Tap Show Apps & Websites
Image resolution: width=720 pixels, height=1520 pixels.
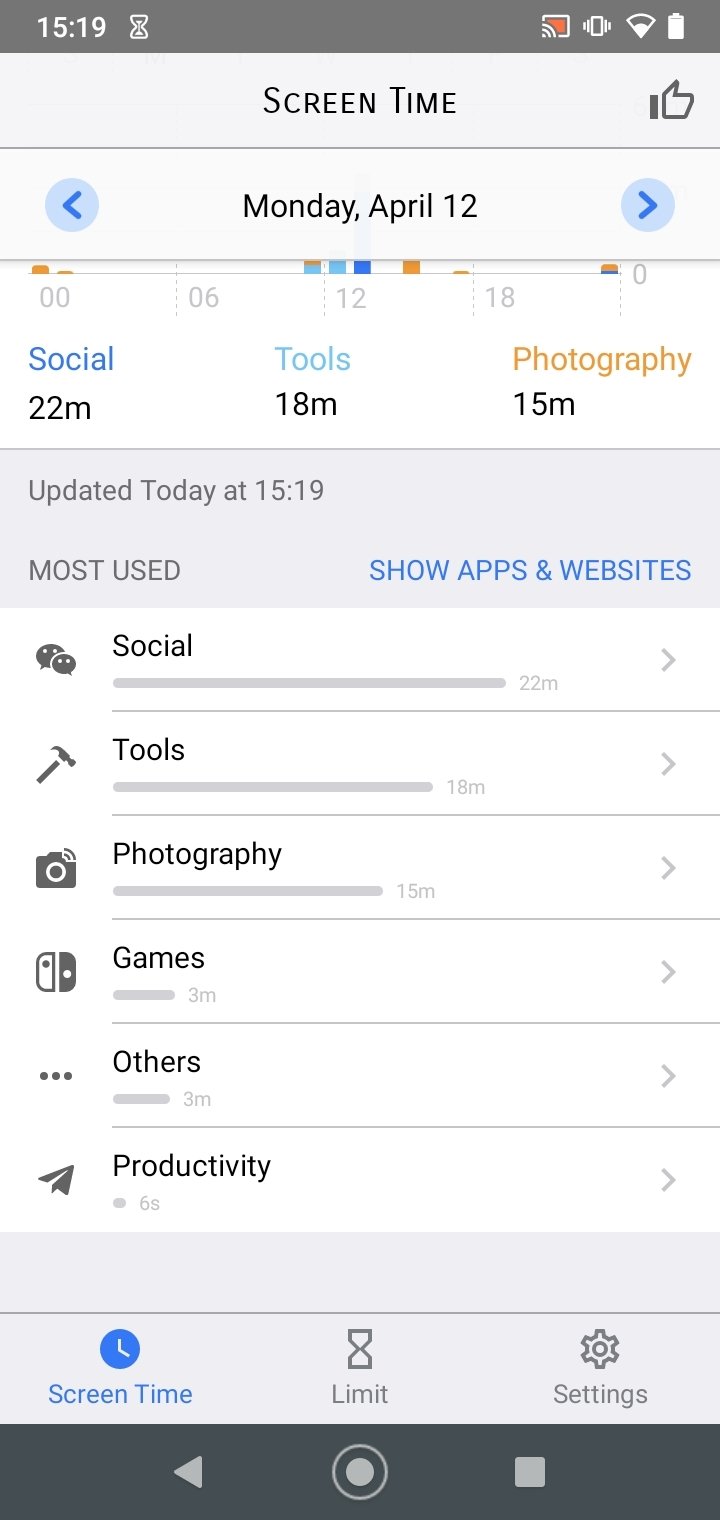coord(530,570)
